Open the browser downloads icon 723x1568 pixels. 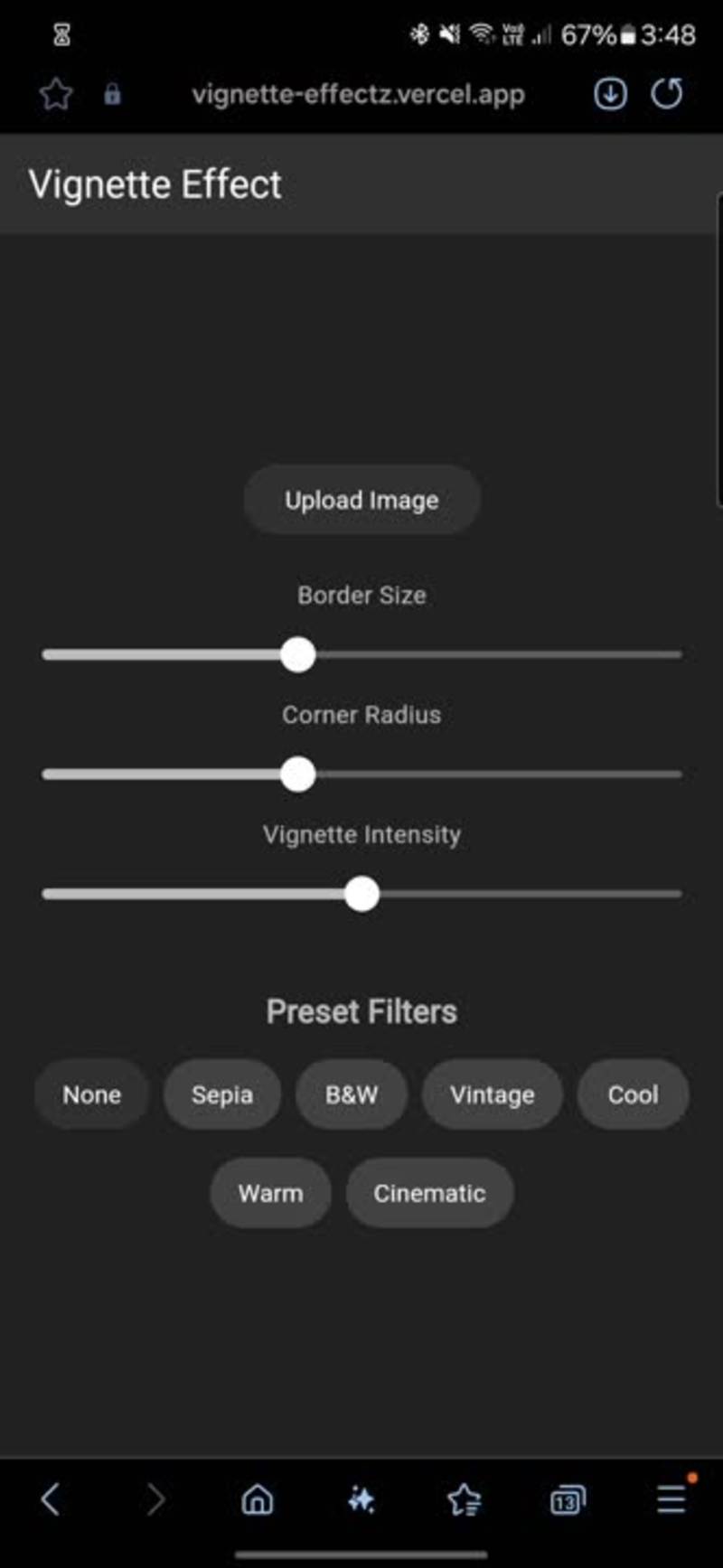[610, 94]
